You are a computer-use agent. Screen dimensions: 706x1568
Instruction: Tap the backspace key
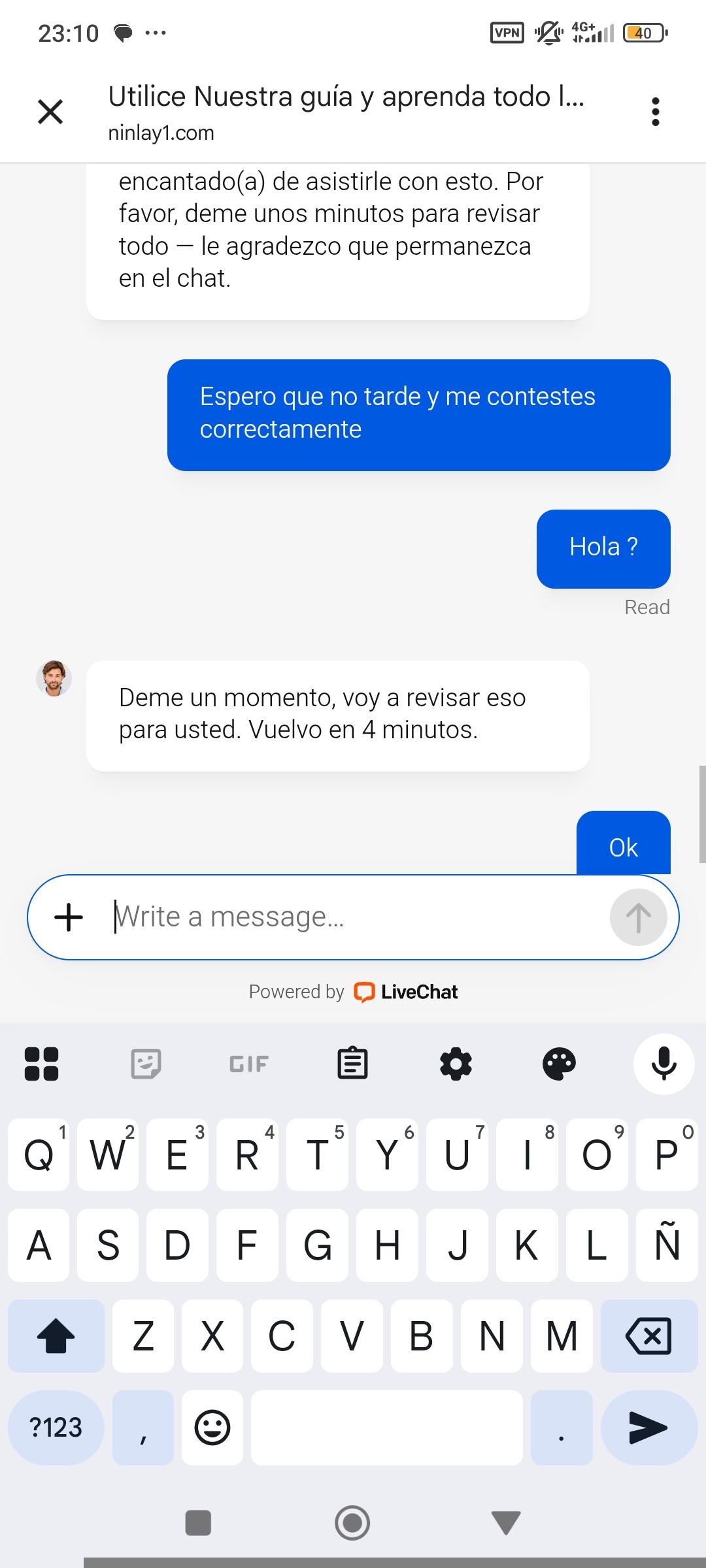[648, 1335]
